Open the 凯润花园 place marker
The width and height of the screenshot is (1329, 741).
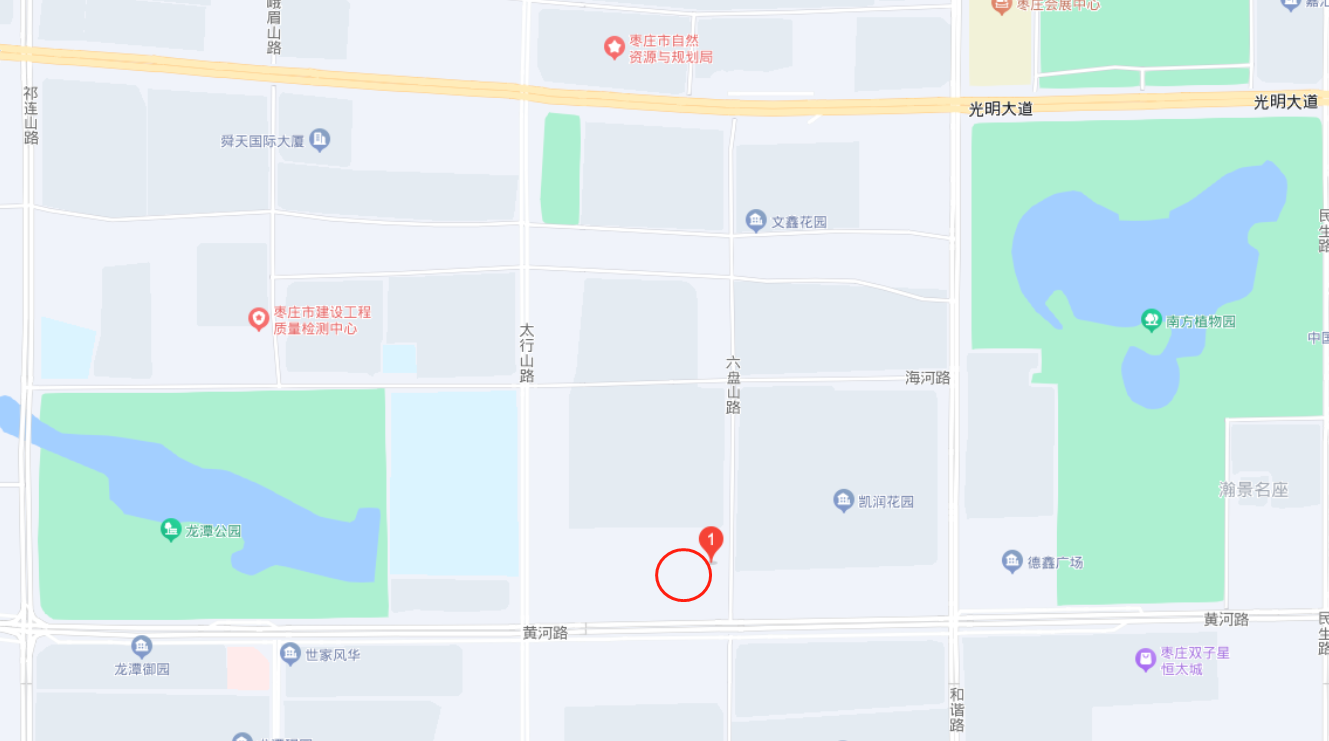coord(843,501)
